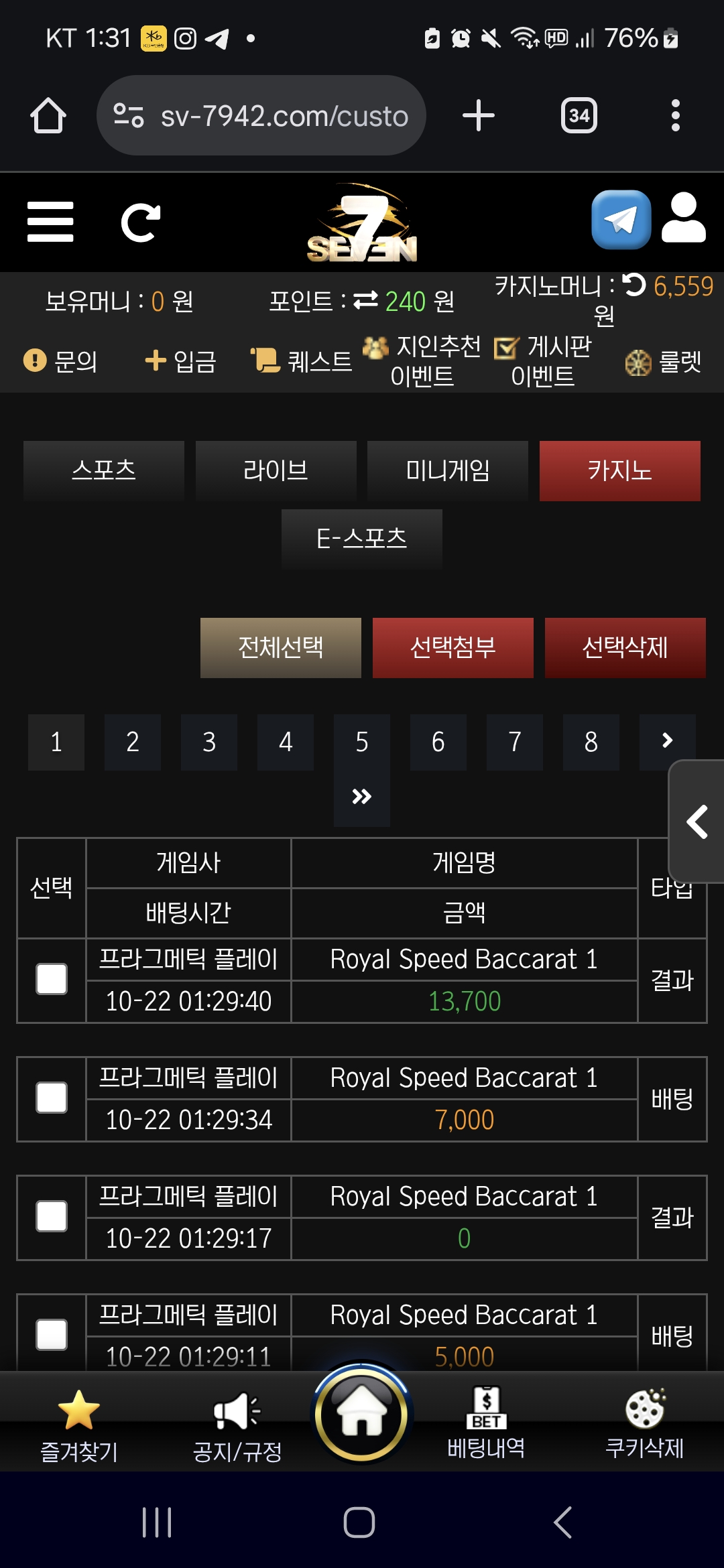Viewport: 724px width, 1568px height.
Task: Jump to the last page
Action: click(x=362, y=797)
